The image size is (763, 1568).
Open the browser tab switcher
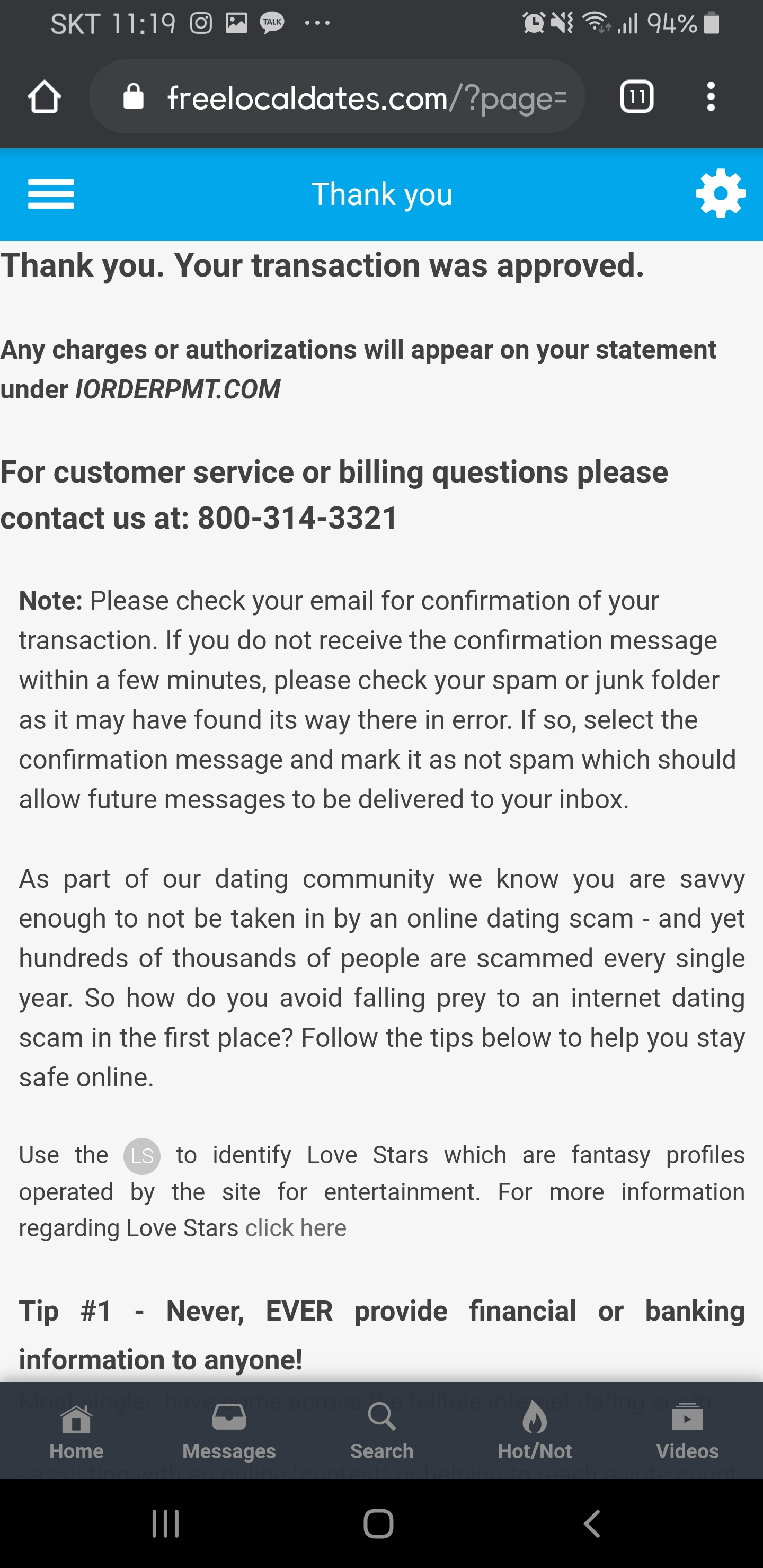[636, 97]
